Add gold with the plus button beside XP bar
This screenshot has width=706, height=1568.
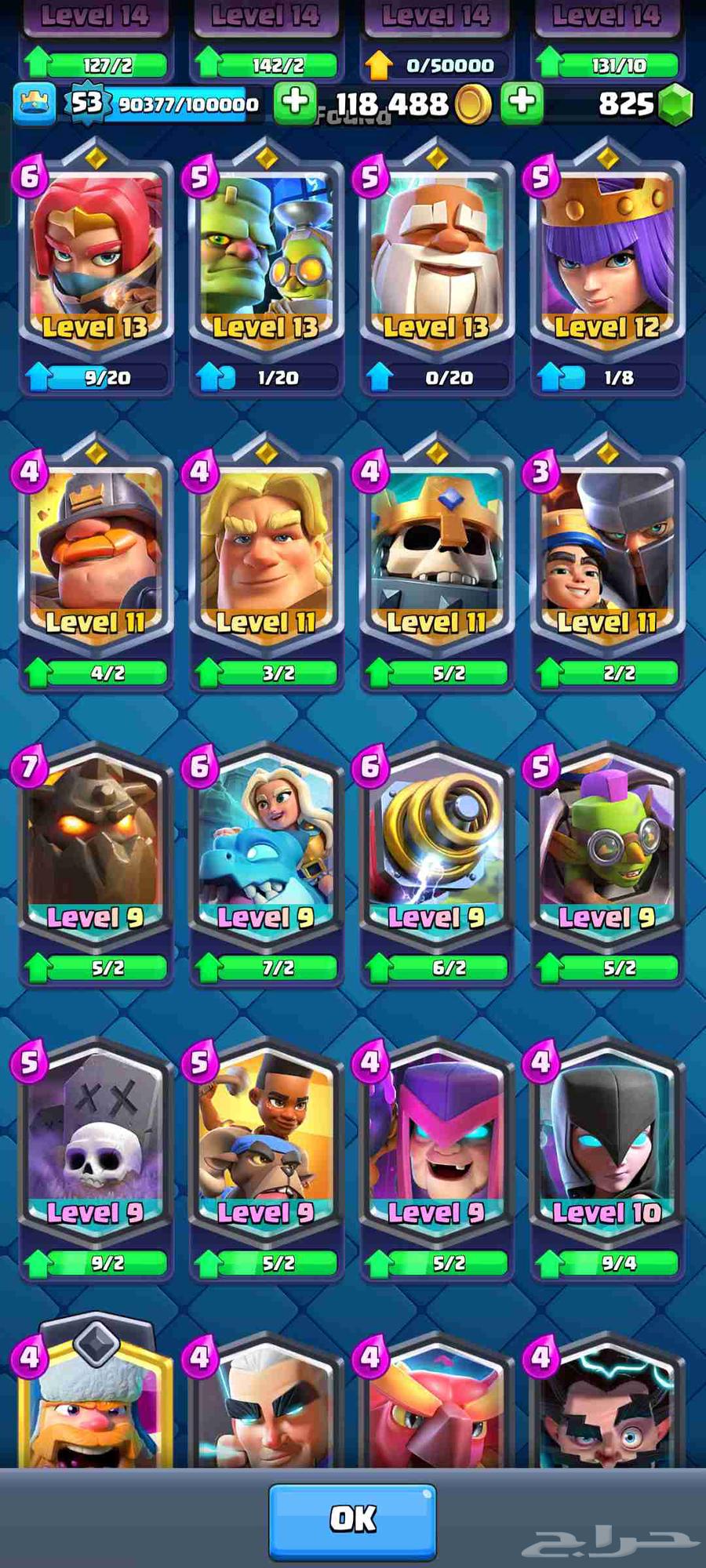[x=295, y=102]
